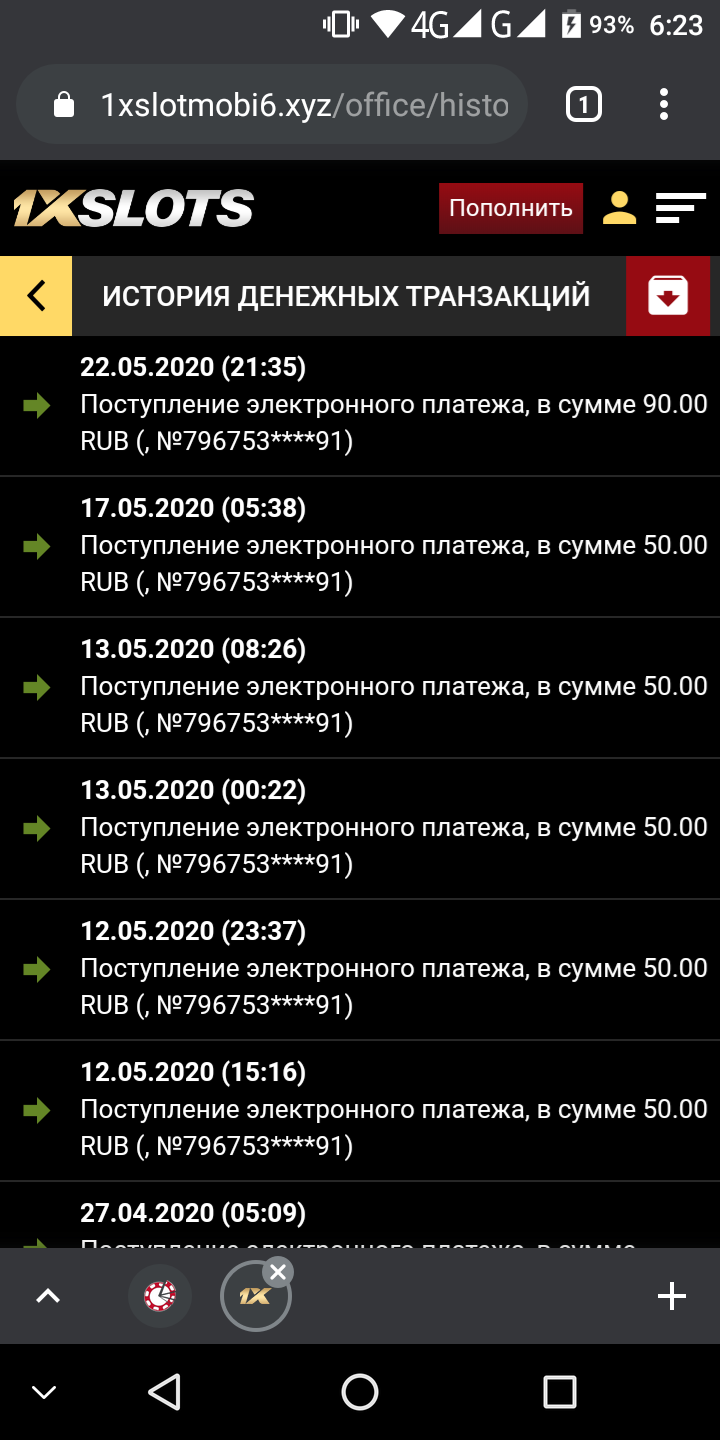Screen dimensions: 720x1440
Task: Open the browser tab switcher
Action: (x=584, y=105)
